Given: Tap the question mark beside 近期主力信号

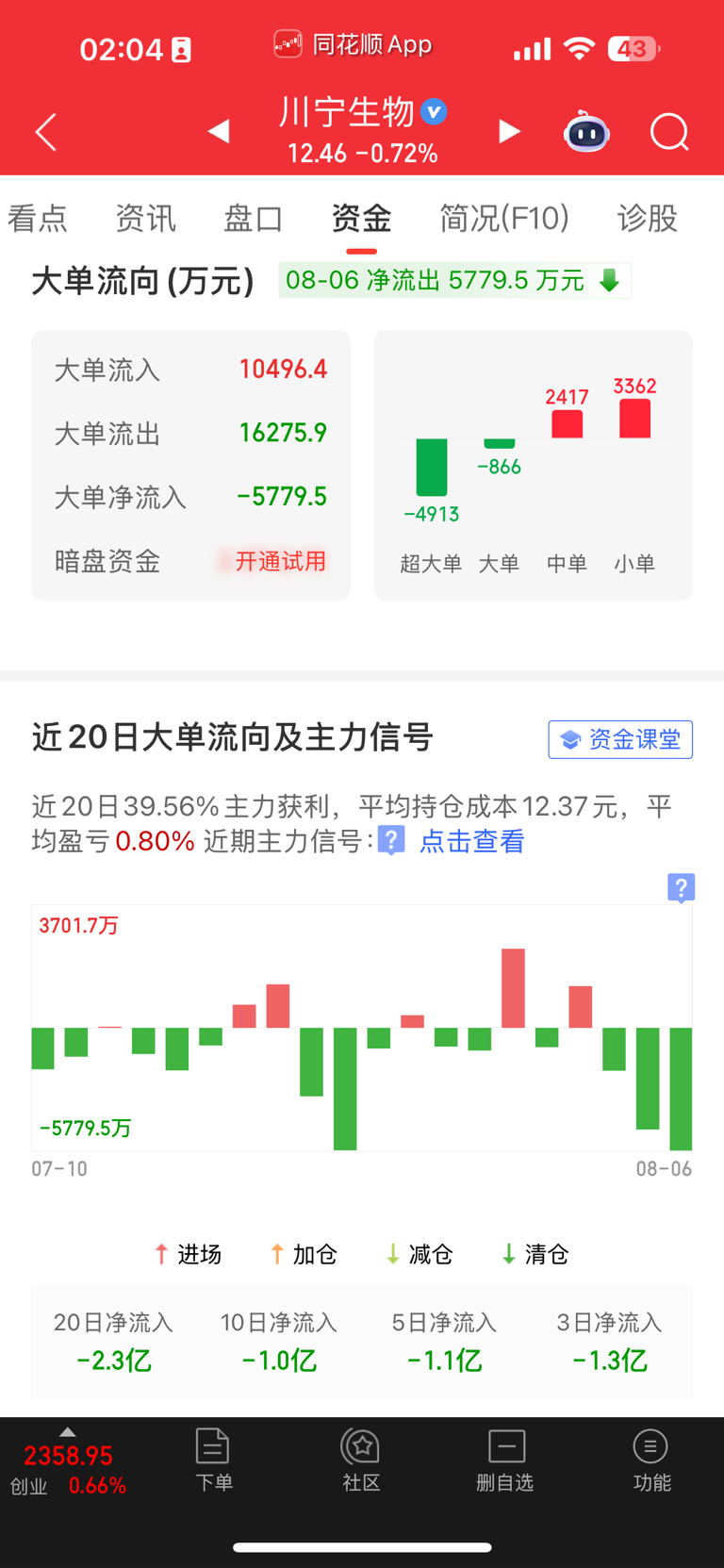Looking at the screenshot, I should (x=391, y=840).
